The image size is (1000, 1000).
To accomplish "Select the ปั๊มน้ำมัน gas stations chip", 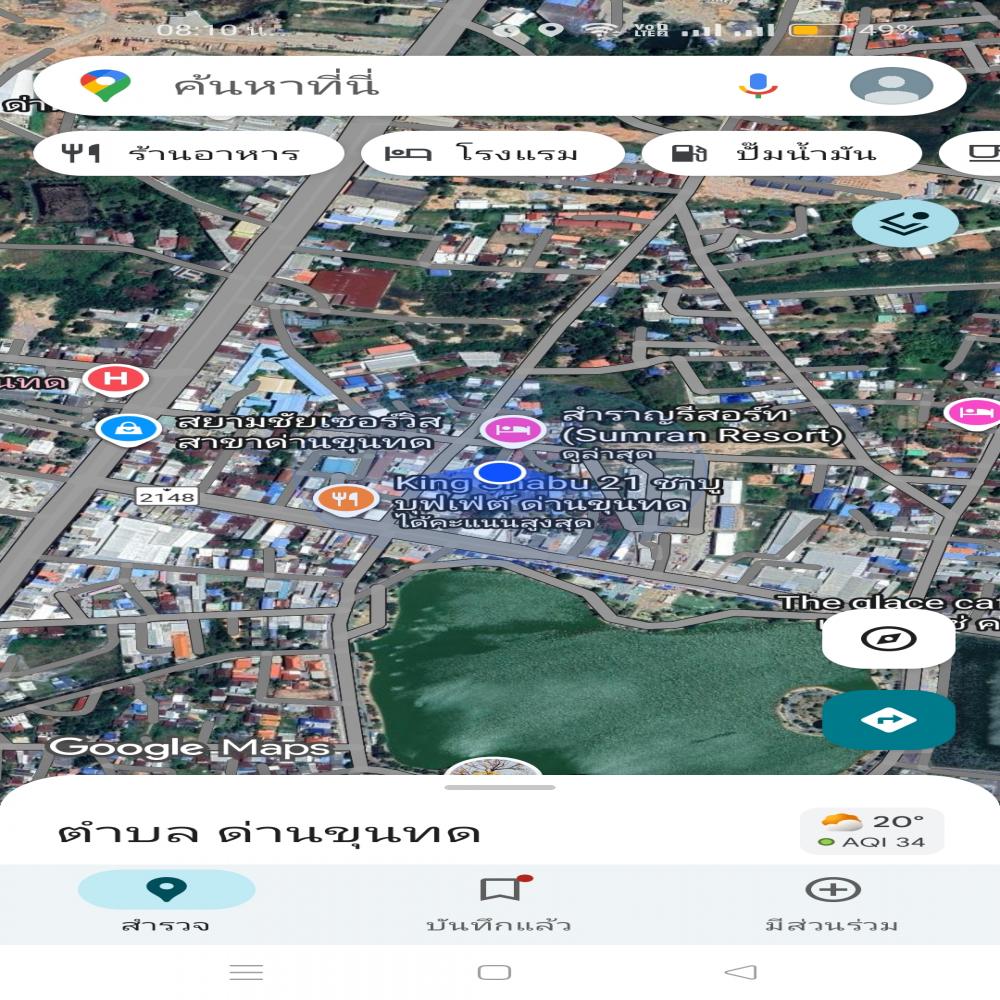I will pos(780,154).
